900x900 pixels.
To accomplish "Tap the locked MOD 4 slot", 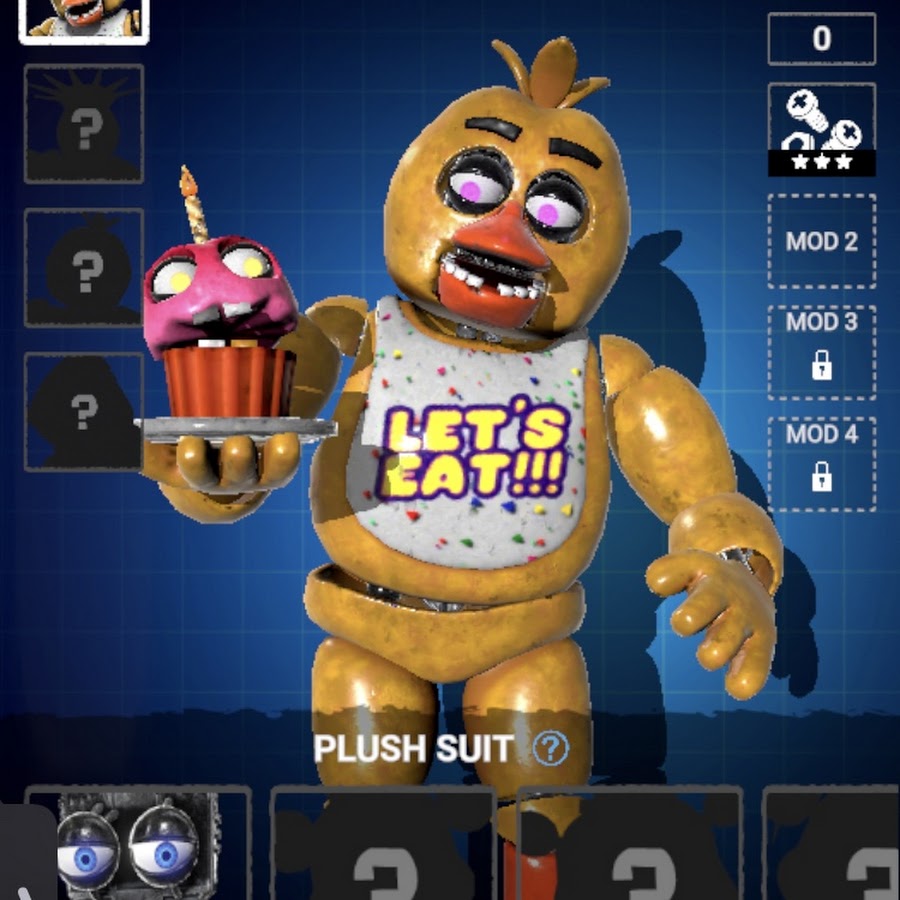I will coord(821,463).
